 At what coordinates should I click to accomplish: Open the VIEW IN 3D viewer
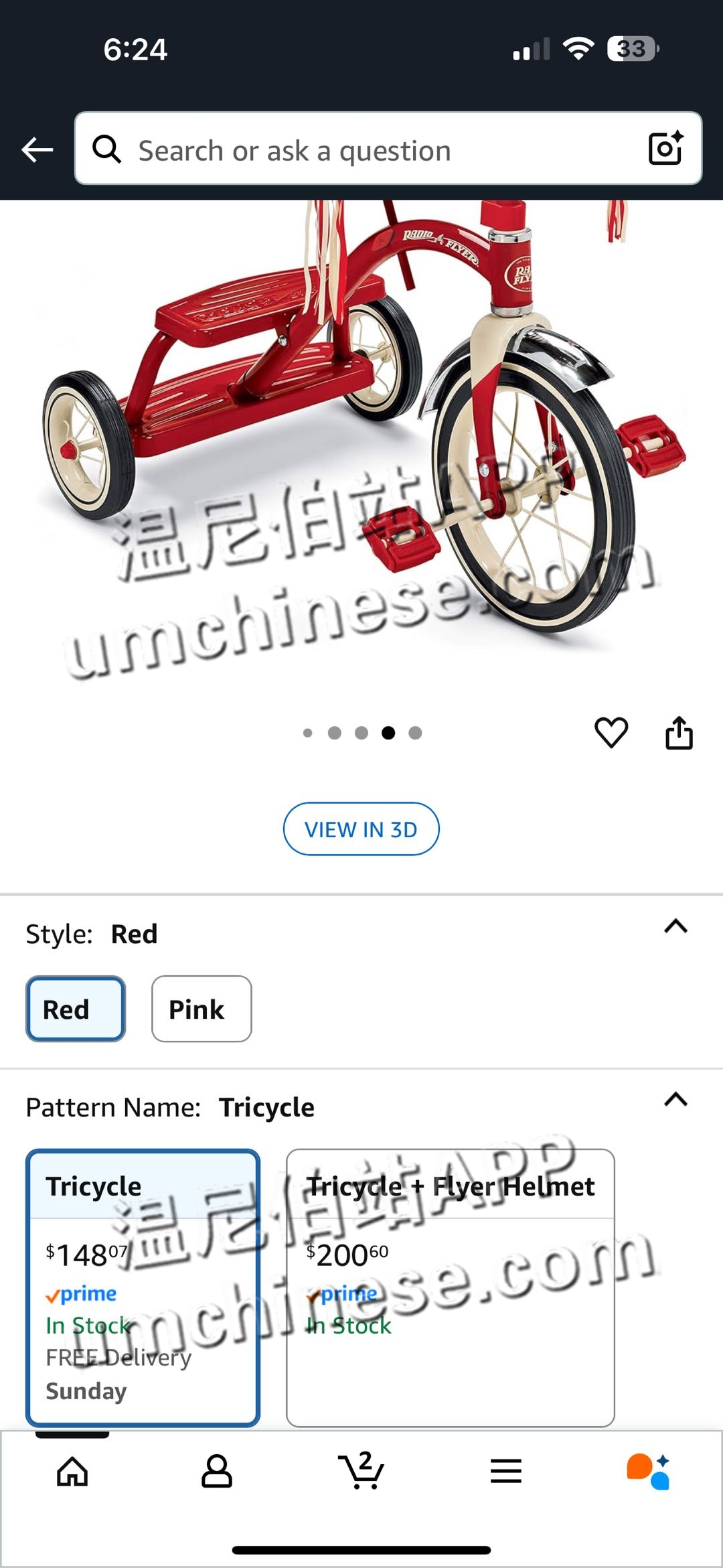tap(361, 829)
